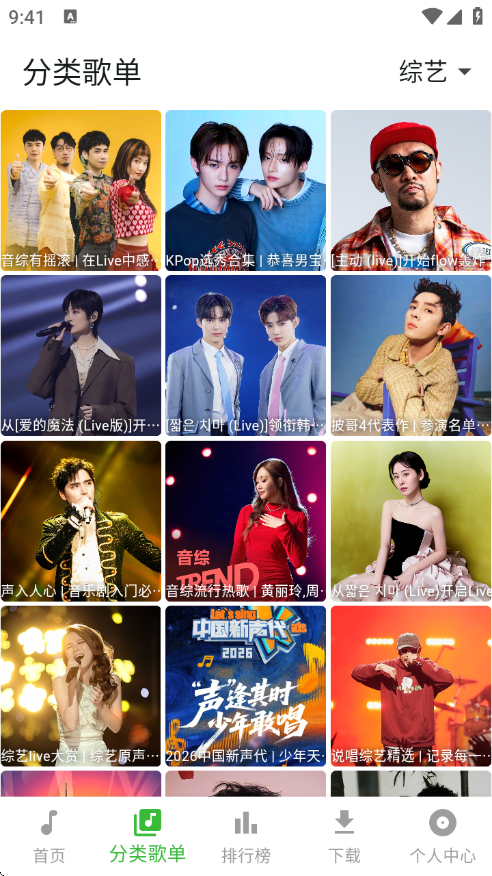Go to the 下载 tab

point(344,836)
